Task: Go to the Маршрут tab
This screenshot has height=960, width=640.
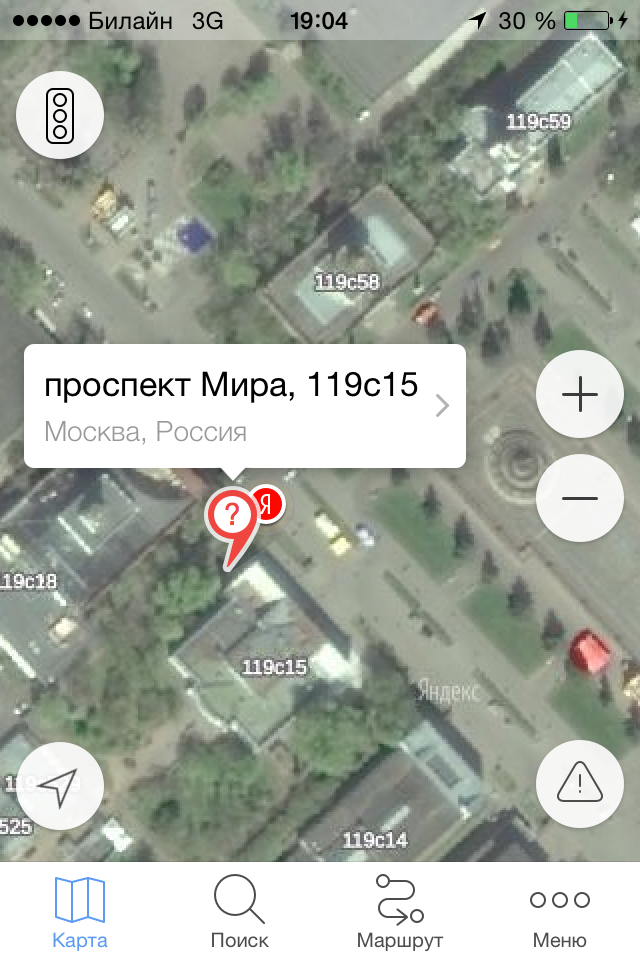Action: [400, 910]
